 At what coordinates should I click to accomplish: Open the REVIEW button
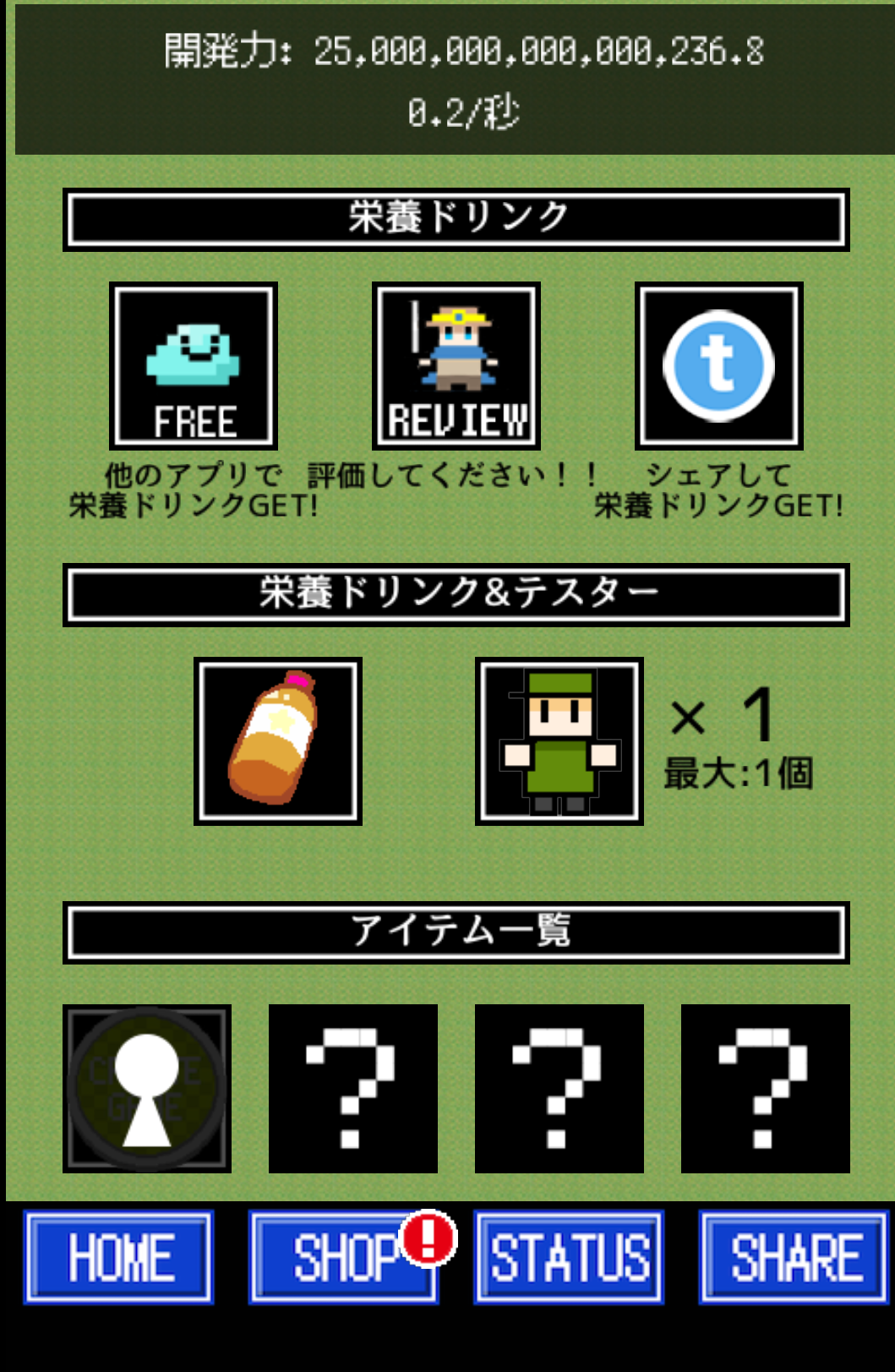click(x=456, y=366)
